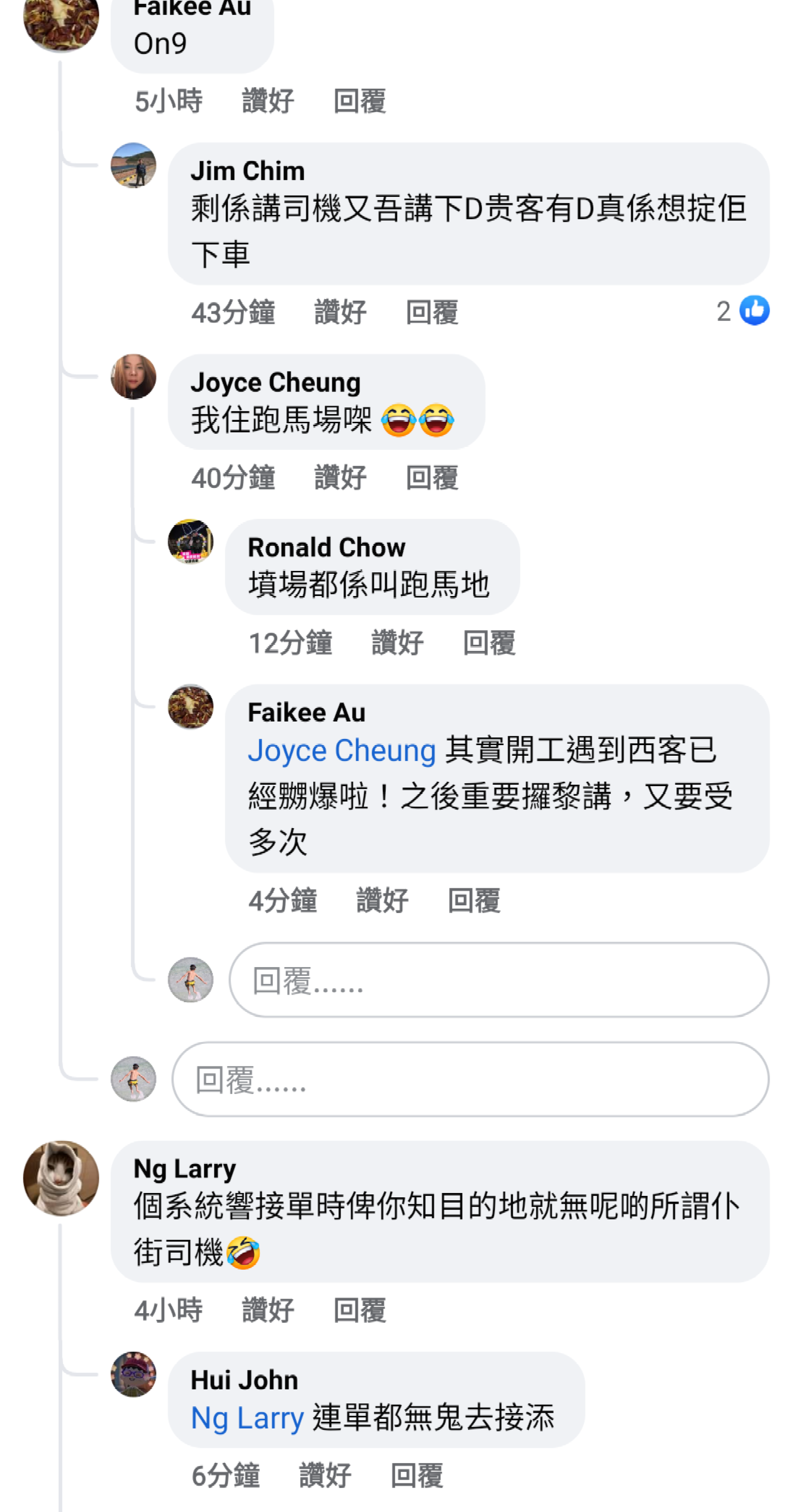
Task: Like Faikee Au's On9 comment
Action: click(267, 101)
